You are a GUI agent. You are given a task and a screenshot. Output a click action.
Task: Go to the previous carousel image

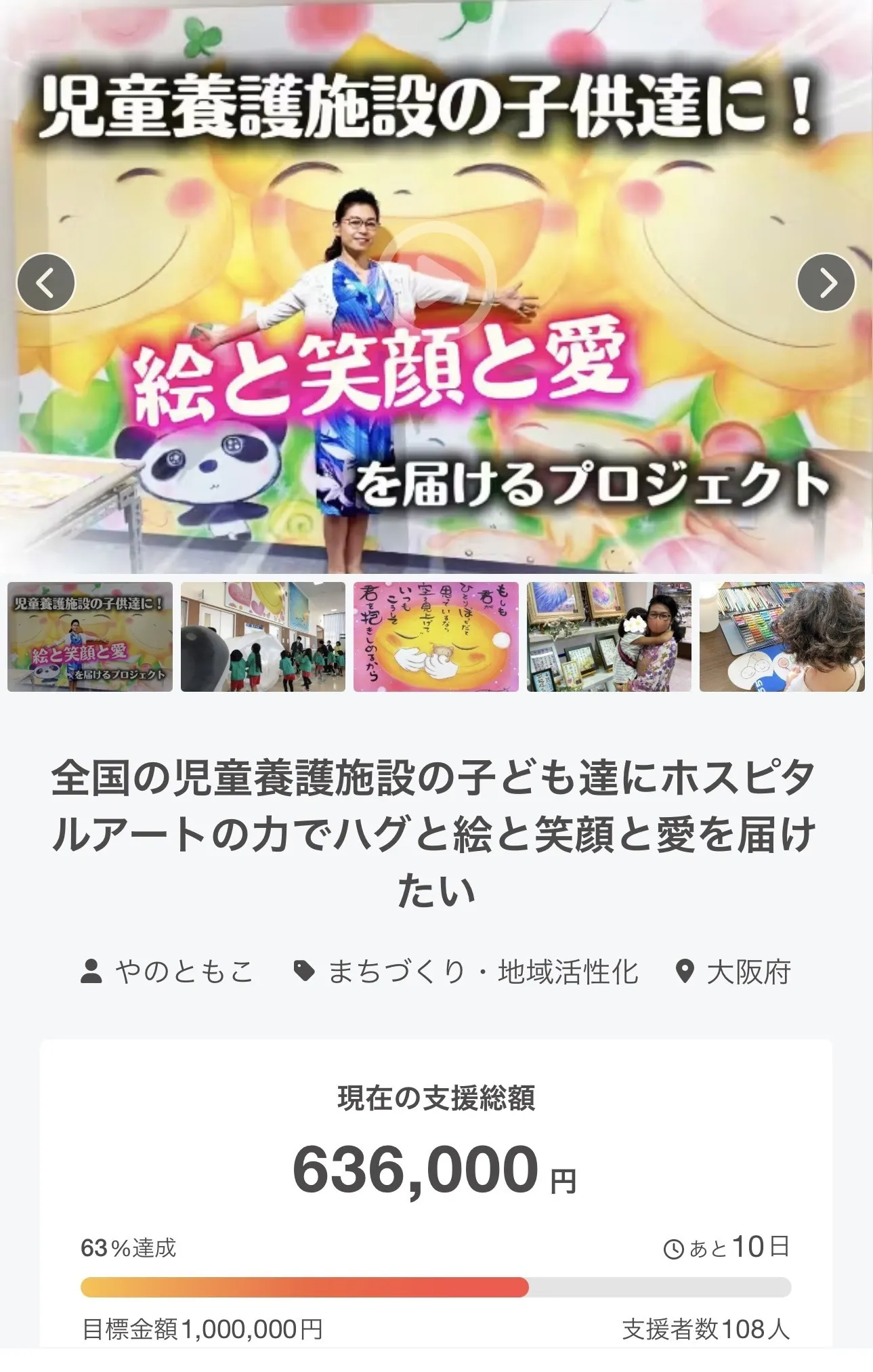(45, 283)
